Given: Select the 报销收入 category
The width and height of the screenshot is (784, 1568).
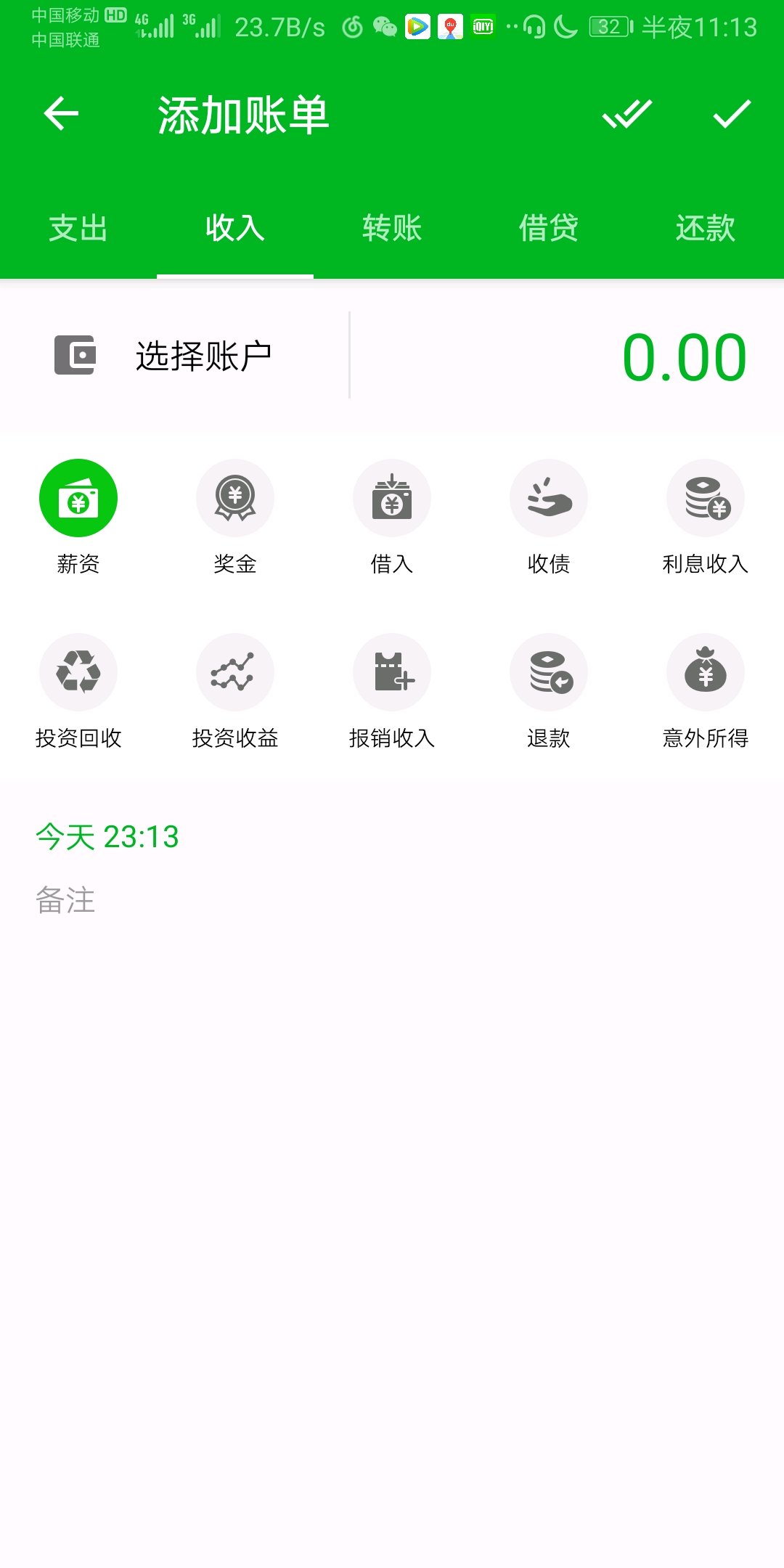Looking at the screenshot, I should (392, 691).
